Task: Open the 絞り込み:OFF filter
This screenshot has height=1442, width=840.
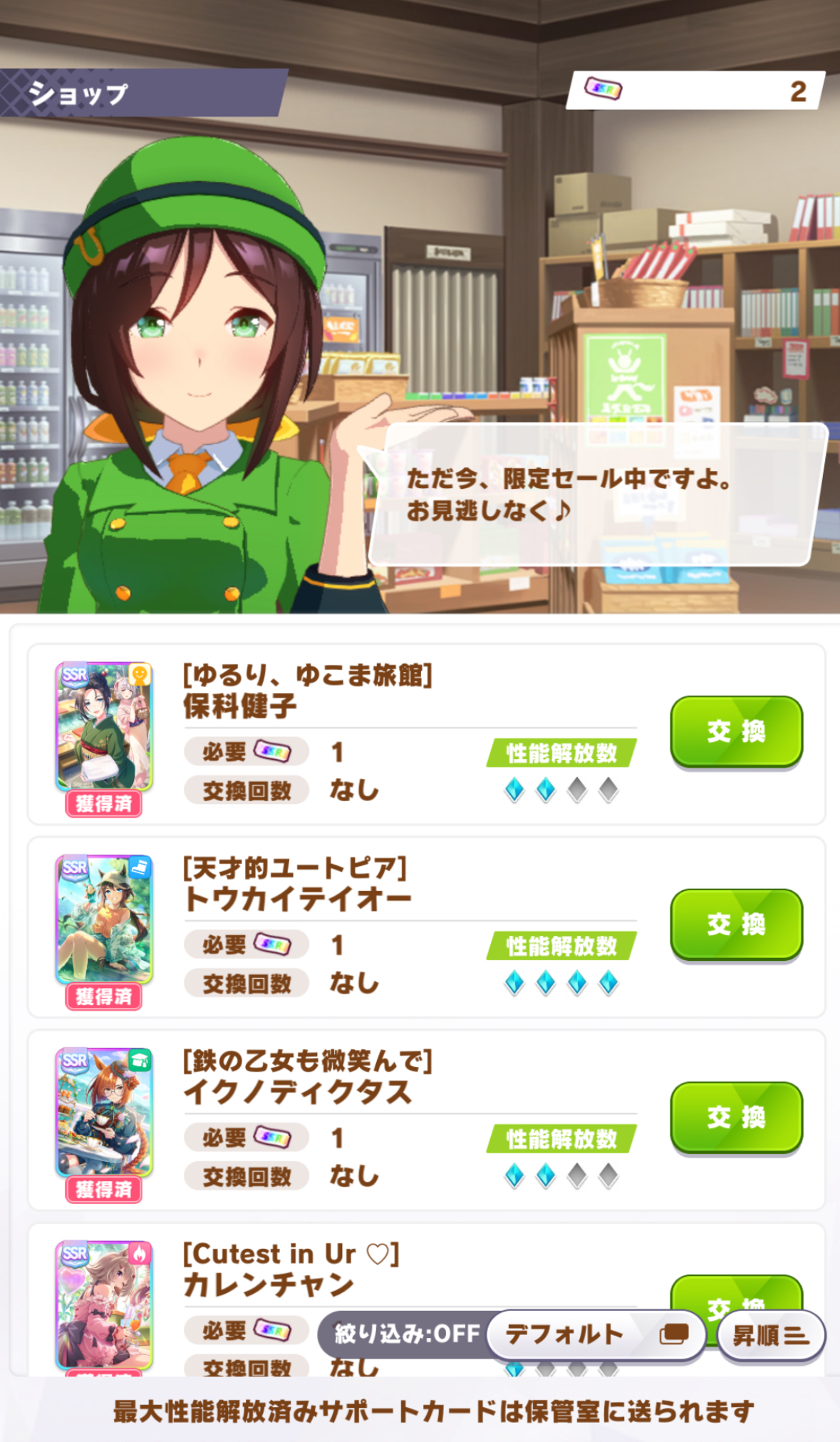Action: [406, 1334]
